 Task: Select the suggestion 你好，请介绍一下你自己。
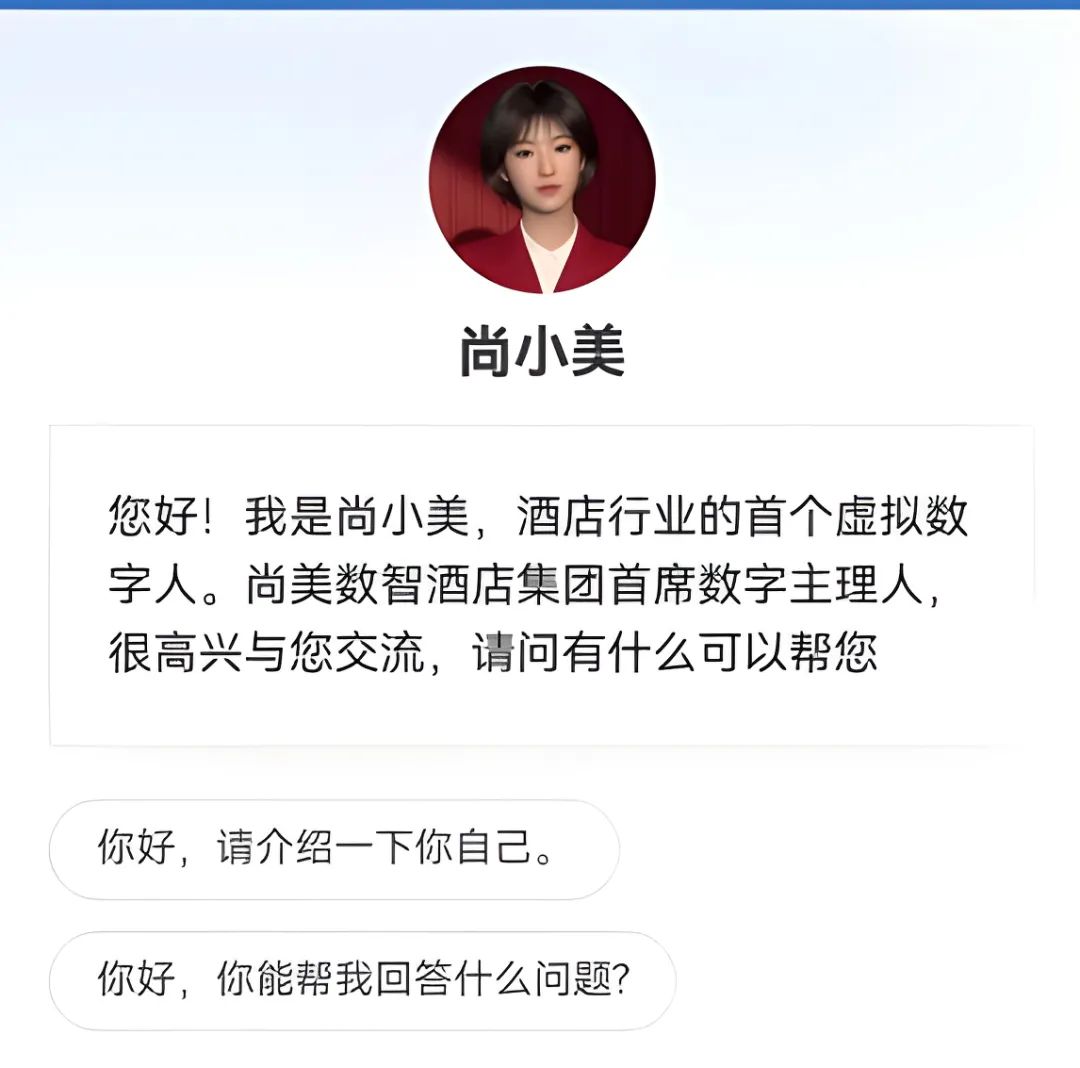[334, 850]
